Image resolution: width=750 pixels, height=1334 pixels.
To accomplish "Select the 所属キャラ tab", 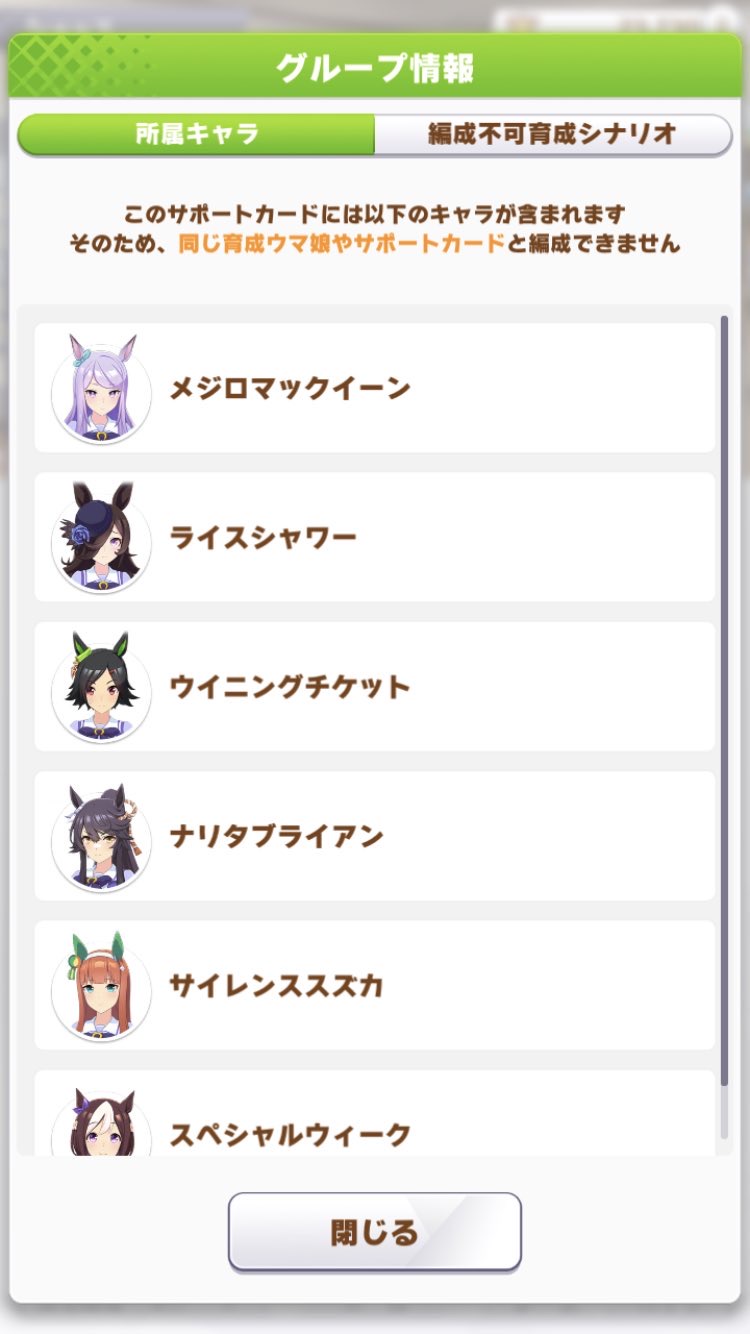I will (x=197, y=135).
